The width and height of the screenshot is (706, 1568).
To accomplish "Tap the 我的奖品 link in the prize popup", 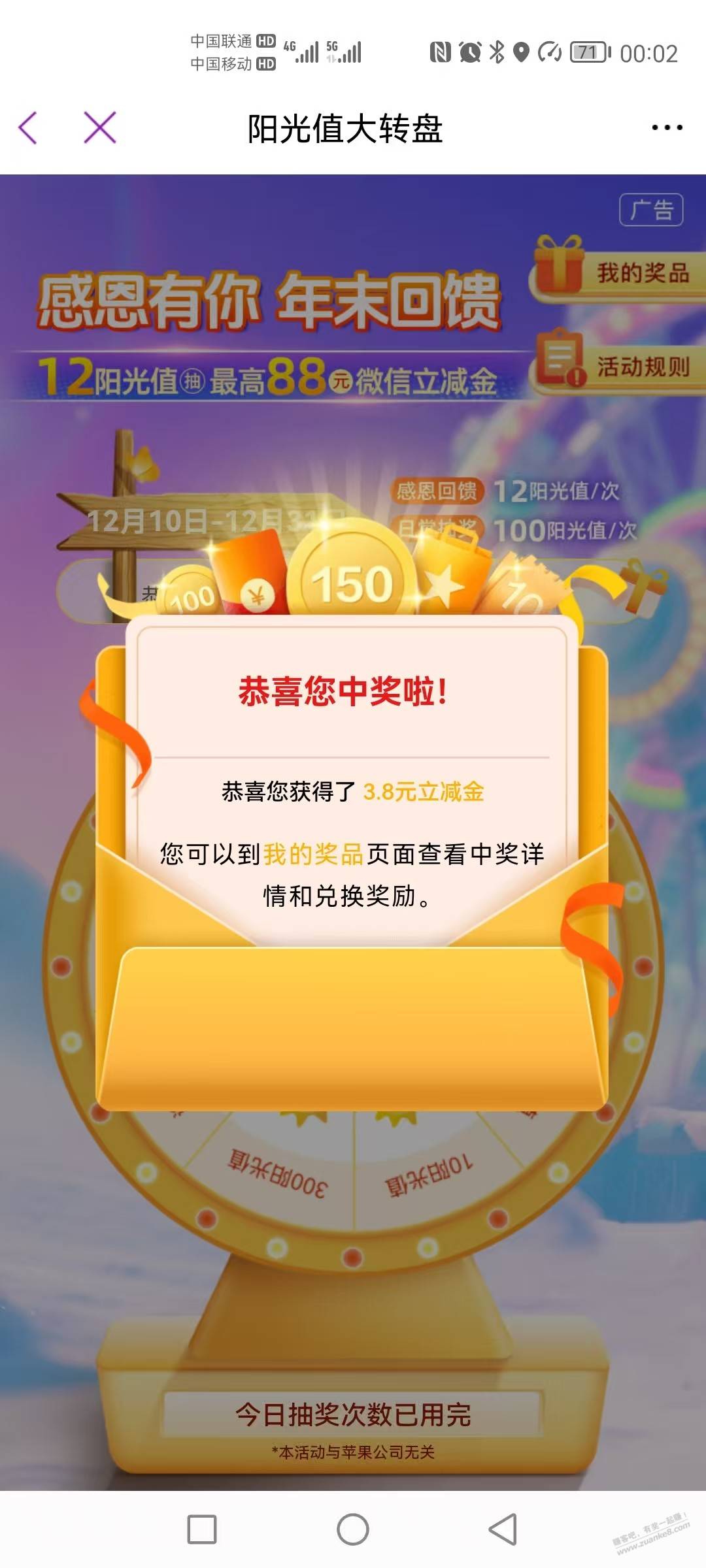I will click(313, 854).
